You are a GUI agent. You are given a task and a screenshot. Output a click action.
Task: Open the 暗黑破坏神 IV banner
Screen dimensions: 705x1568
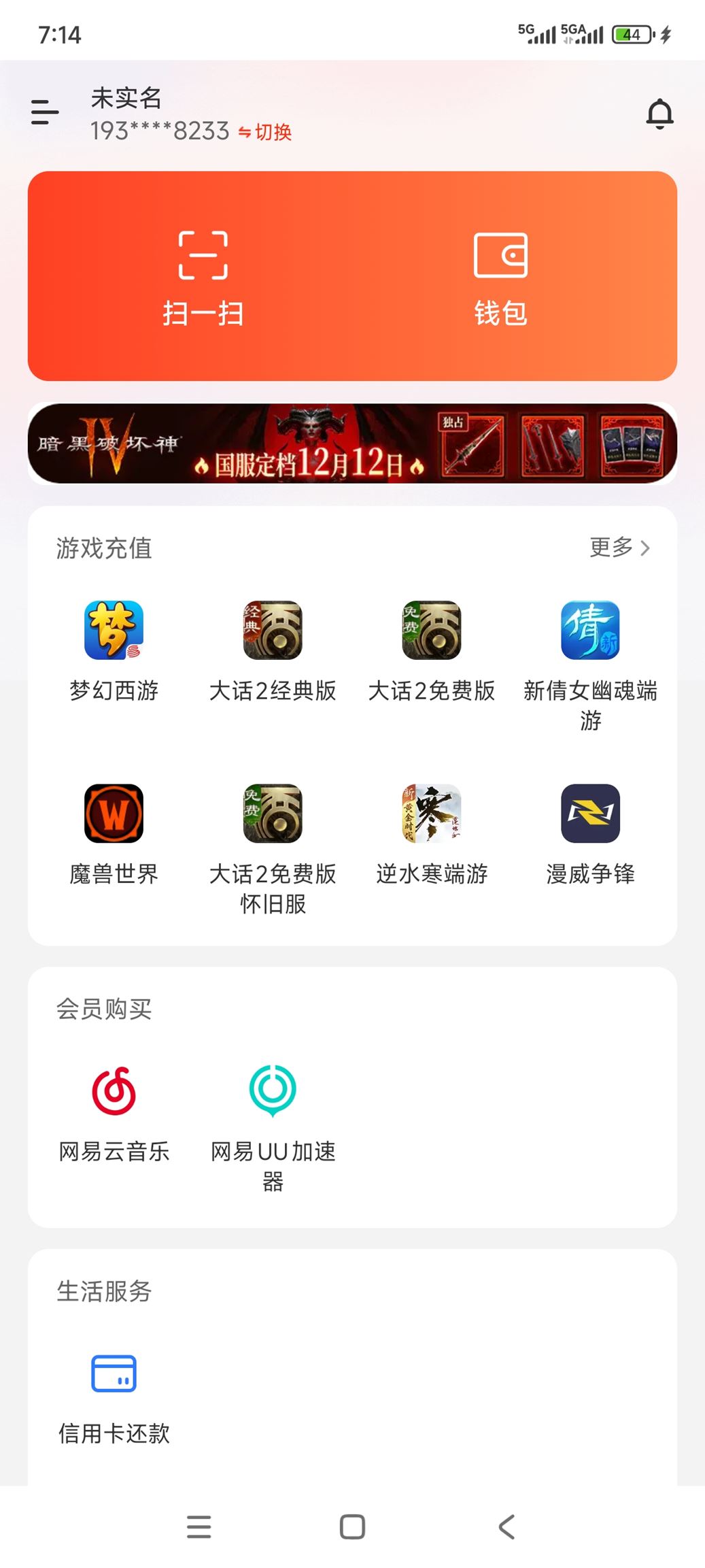pyautogui.click(x=352, y=444)
